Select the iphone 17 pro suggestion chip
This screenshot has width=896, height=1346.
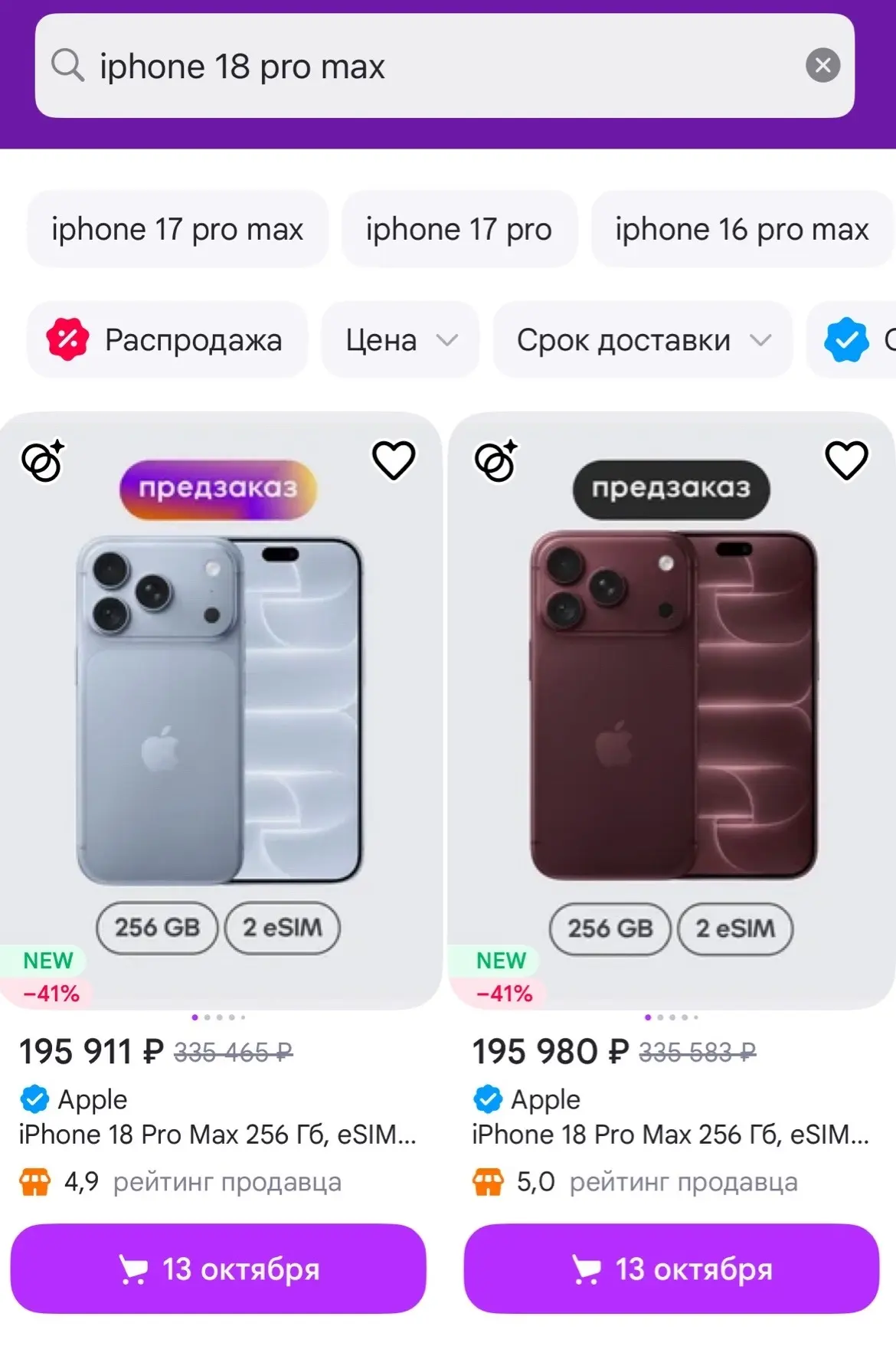pos(459,229)
